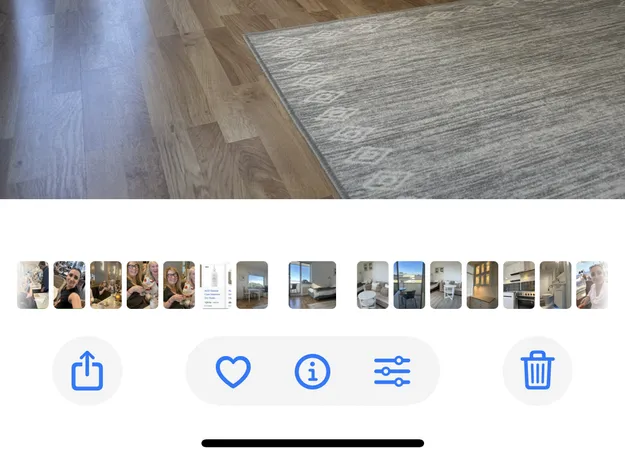Open the edit adjustments sliders
Viewport: 625px width, 460px height.
(x=392, y=372)
